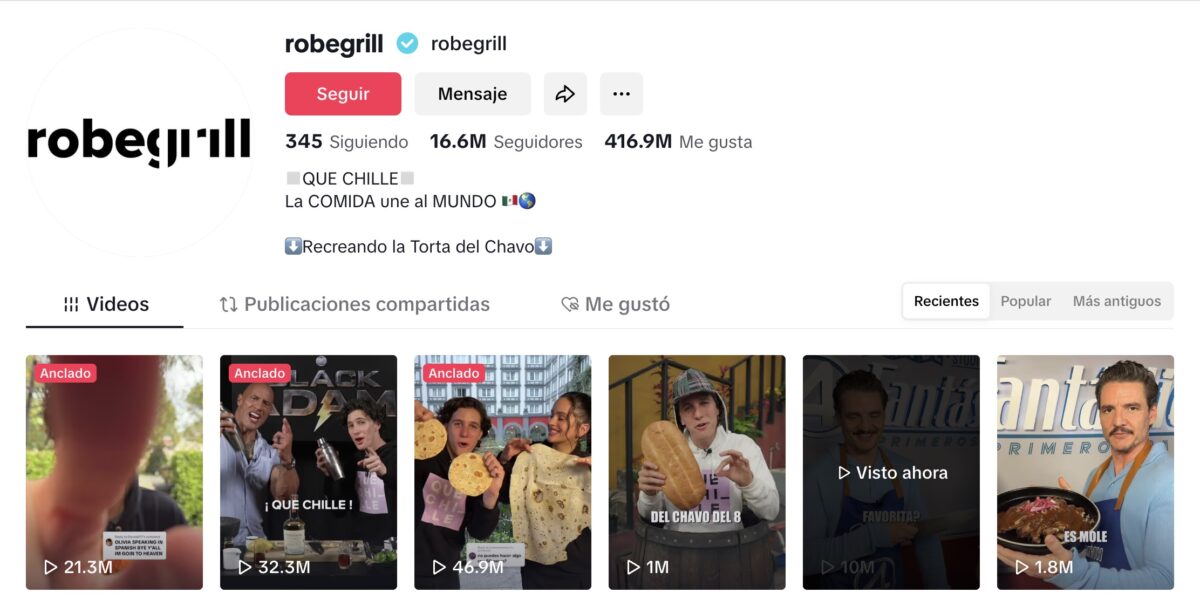
Task: Play the Black Adam video with 32.3M views
Action: pyautogui.click(x=308, y=472)
